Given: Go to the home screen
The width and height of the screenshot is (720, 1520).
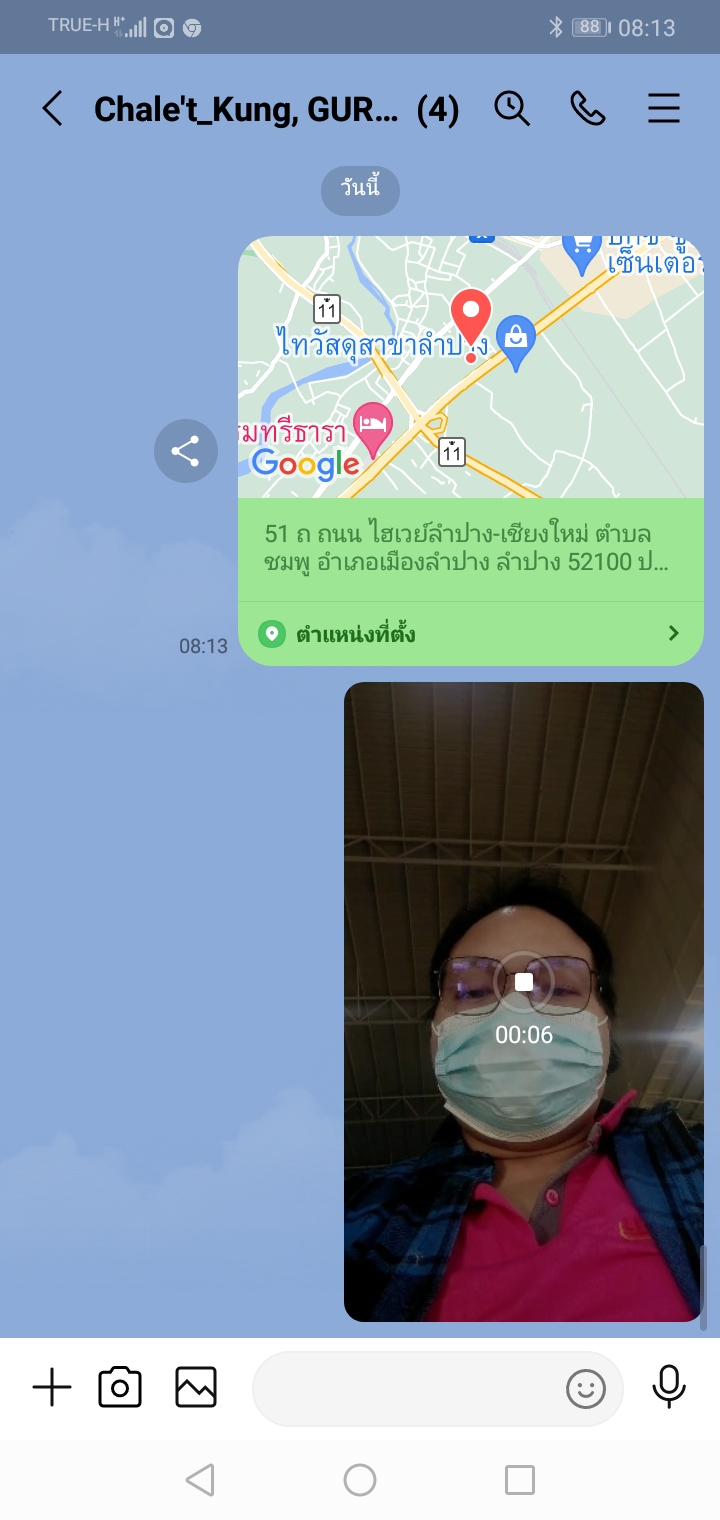Looking at the screenshot, I should (x=360, y=1480).
